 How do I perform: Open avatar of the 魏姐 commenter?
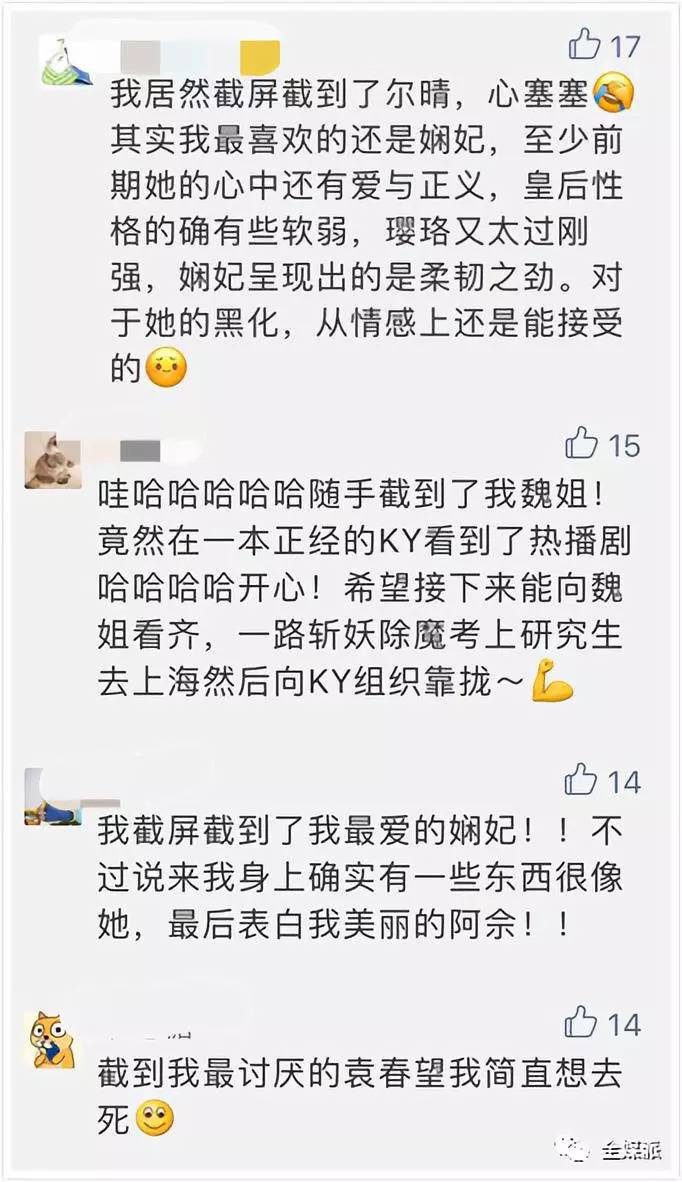tap(52, 460)
